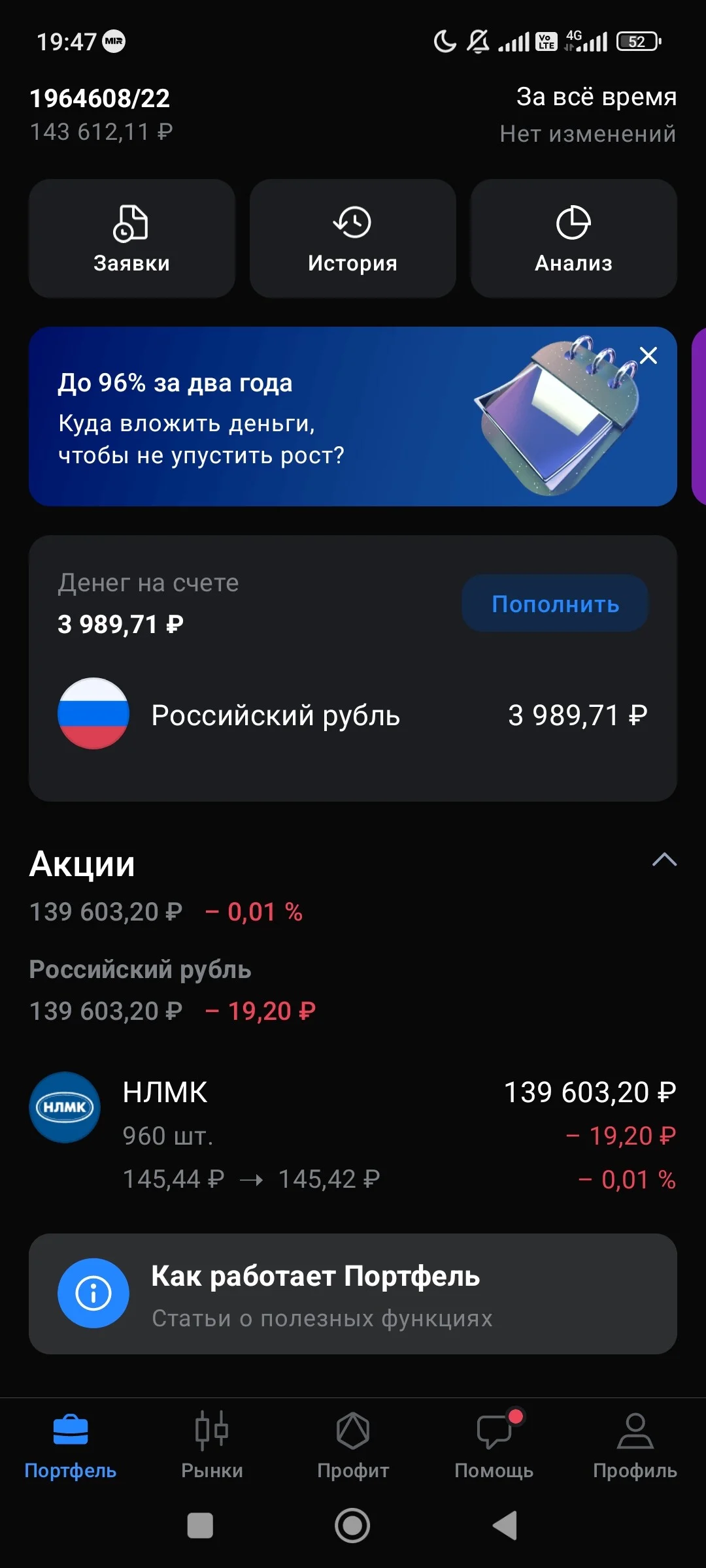Choose account 1964608/22 header
The height and width of the screenshot is (1568, 706).
[101, 114]
